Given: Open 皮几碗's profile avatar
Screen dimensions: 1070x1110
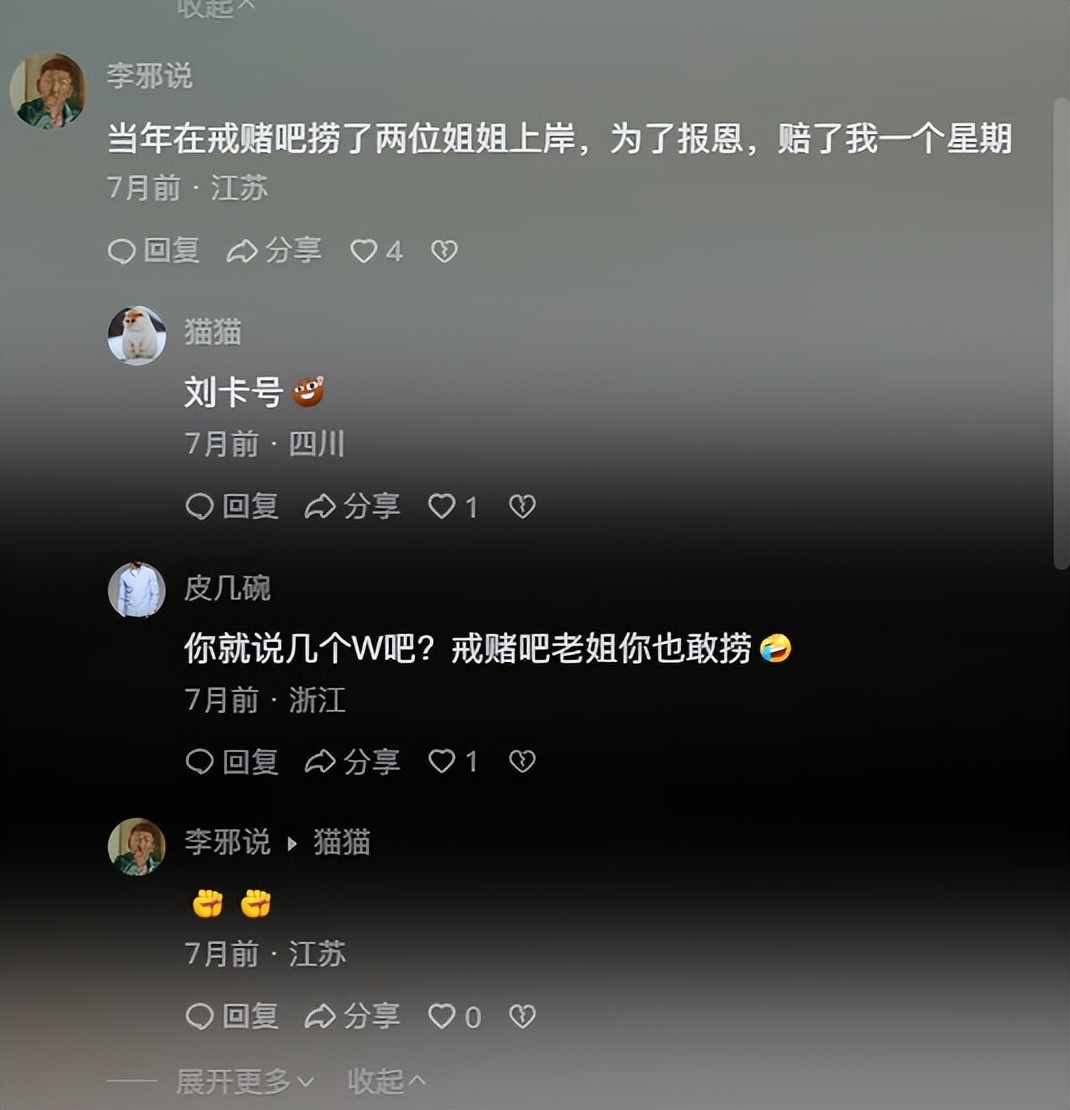Looking at the screenshot, I should [137, 590].
